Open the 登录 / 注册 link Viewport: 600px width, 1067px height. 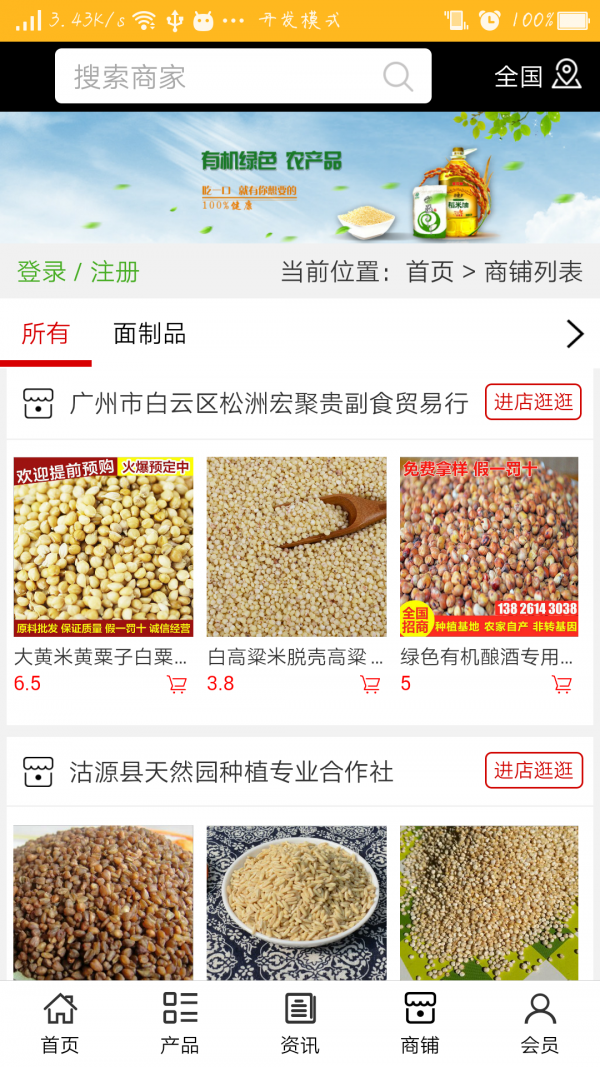[x=78, y=272]
